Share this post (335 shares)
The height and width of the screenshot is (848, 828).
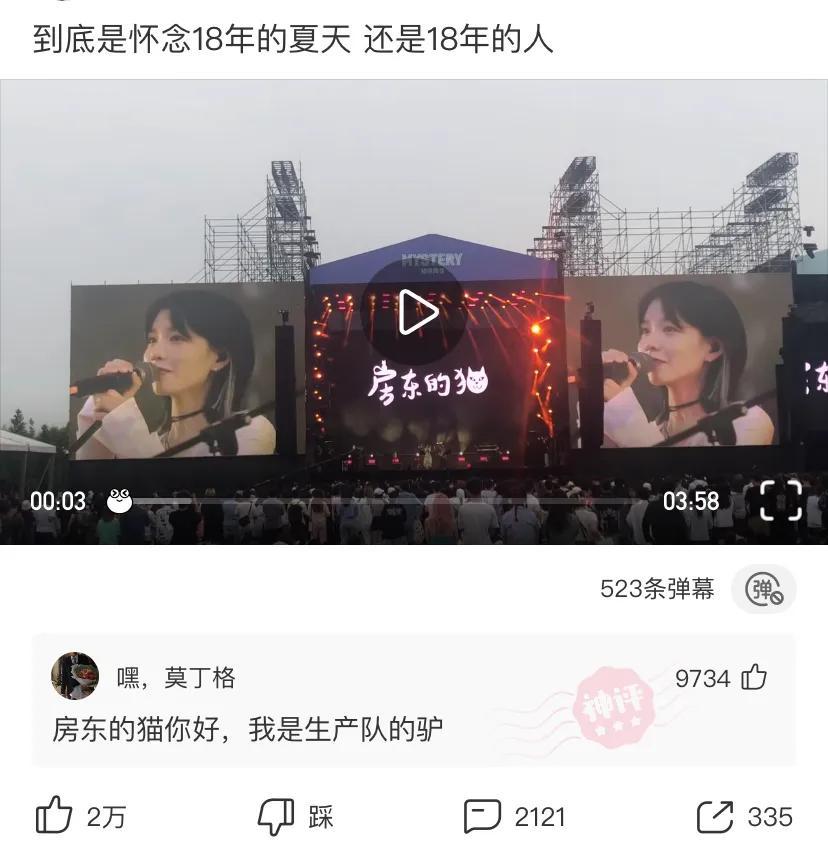pos(715,816)
